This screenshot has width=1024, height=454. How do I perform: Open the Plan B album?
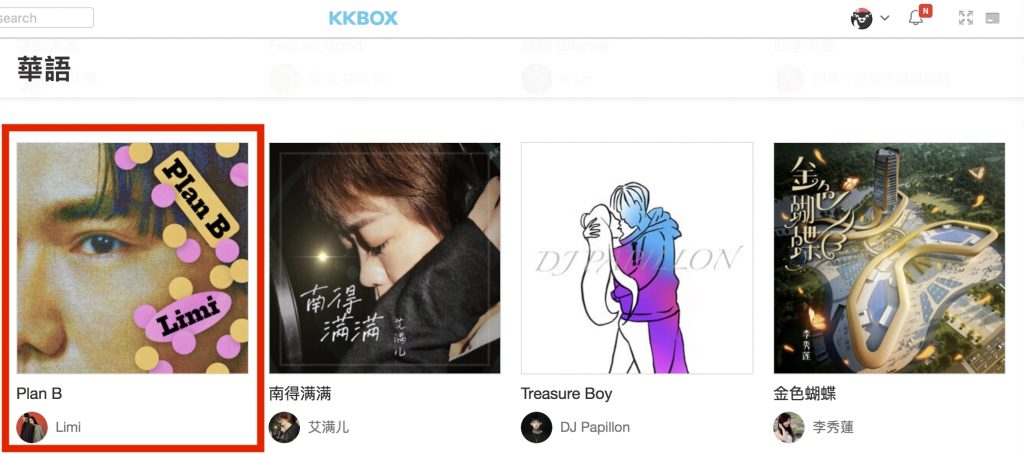pyautogui.click(x=132, y=258)
